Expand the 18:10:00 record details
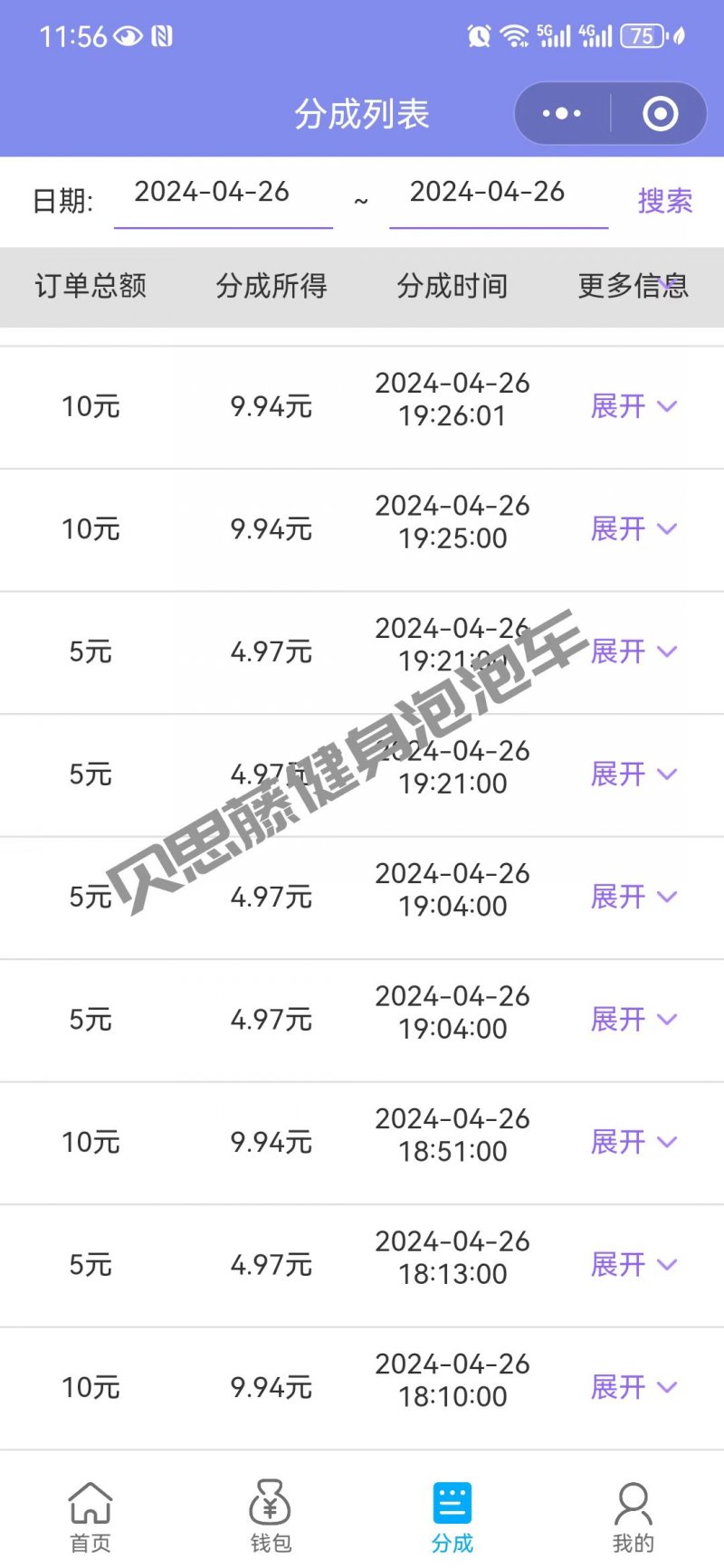 pos(633,1387)
